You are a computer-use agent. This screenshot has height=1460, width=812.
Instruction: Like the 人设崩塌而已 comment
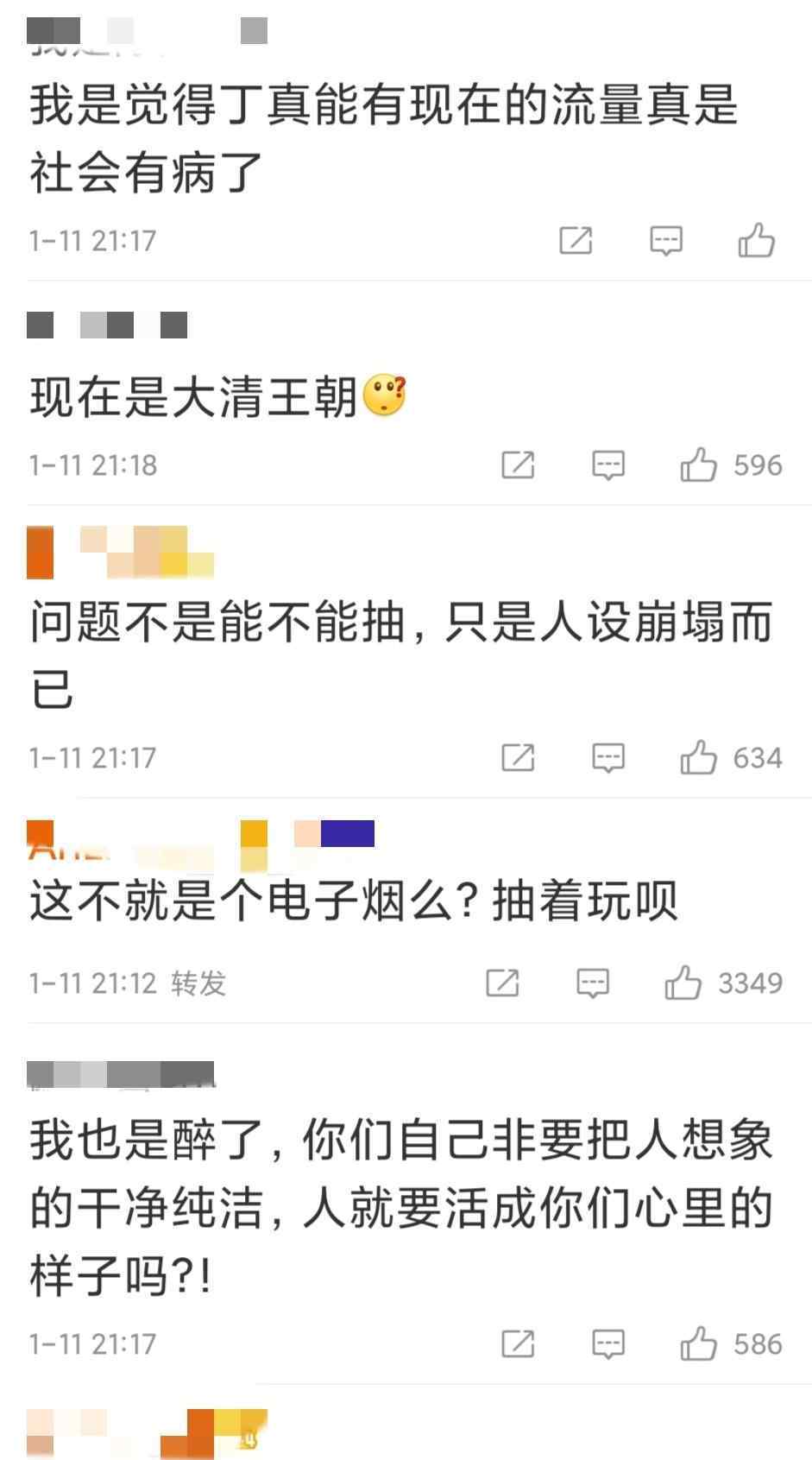tap(698, 757)
